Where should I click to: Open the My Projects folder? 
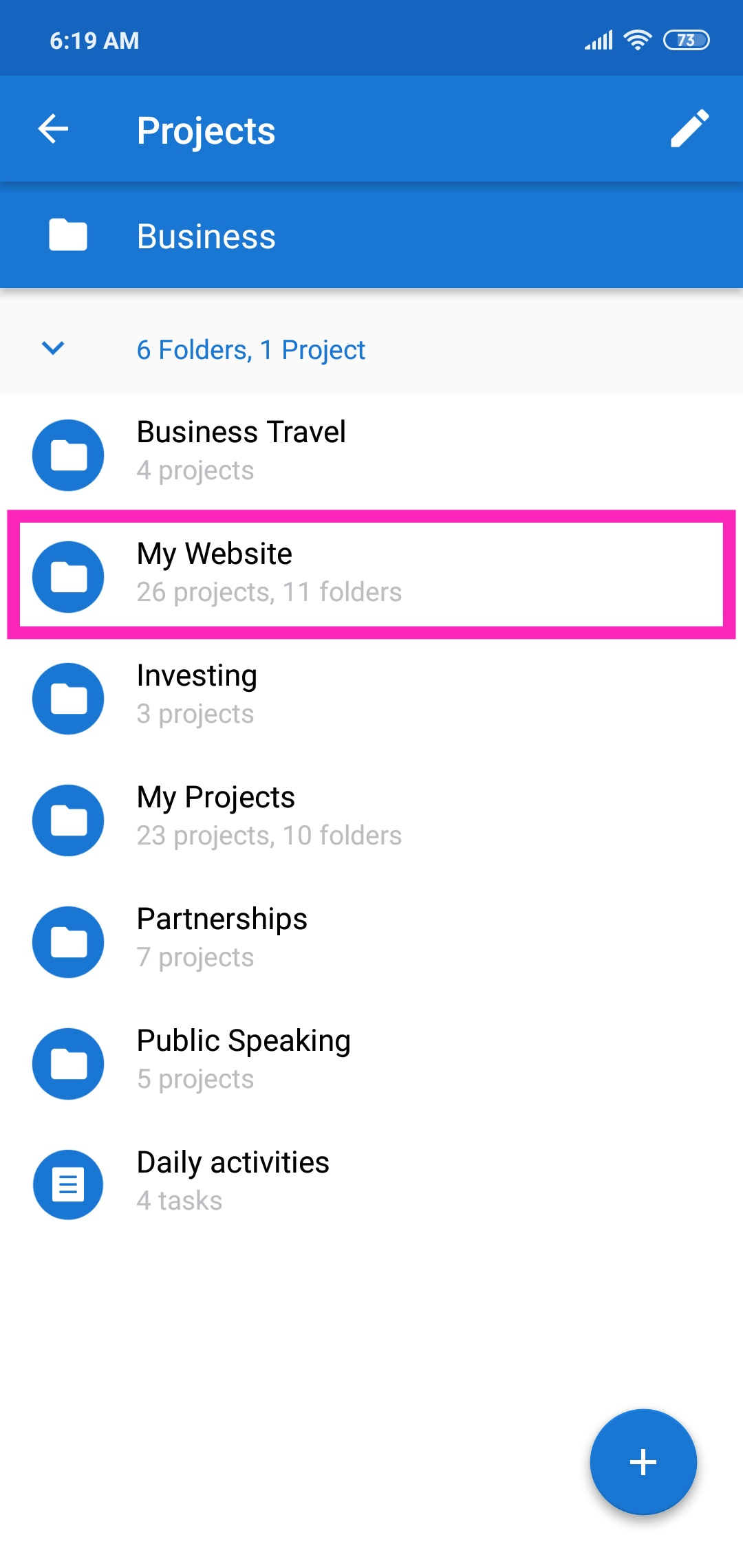(371, 818)
